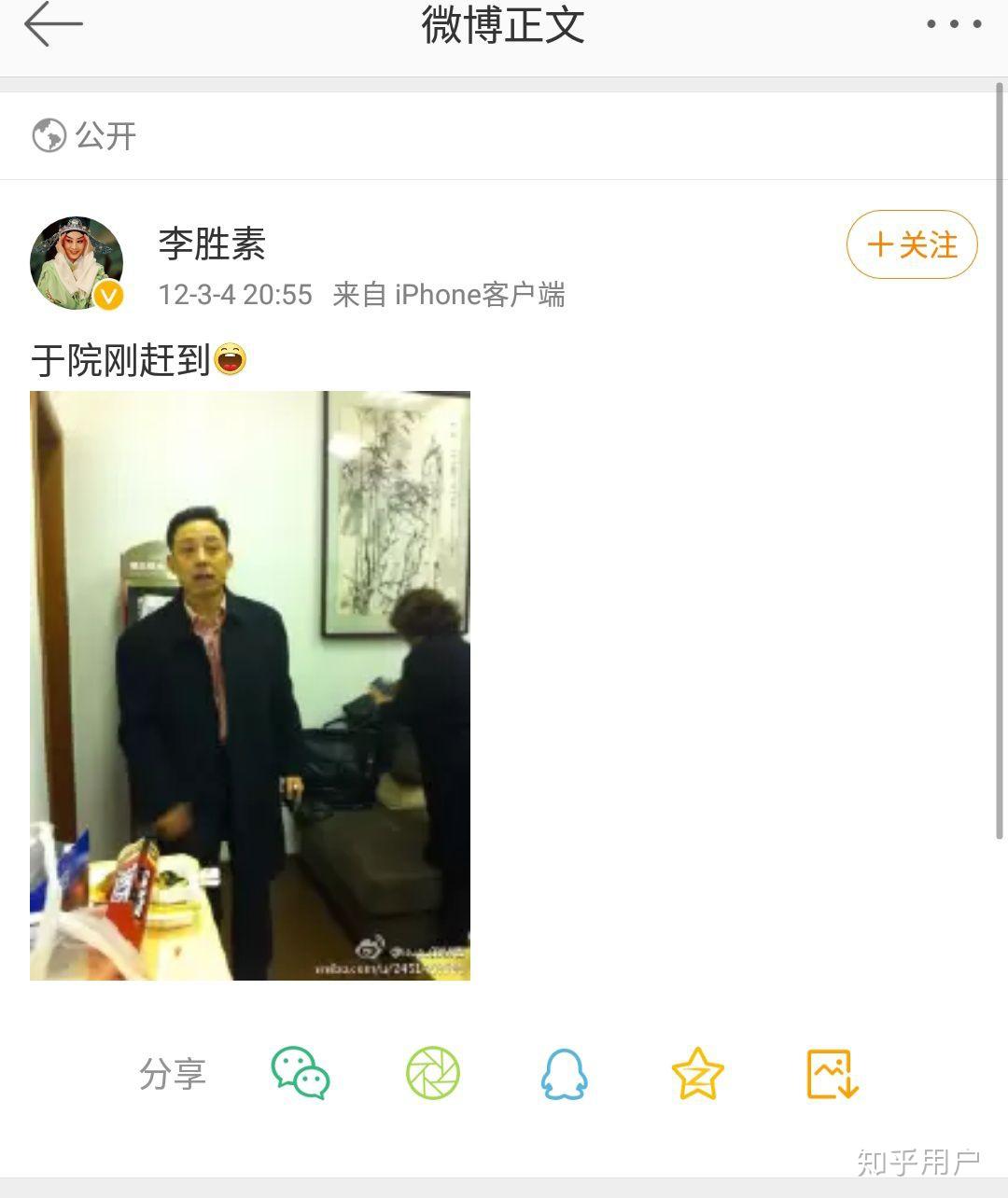
Task: Share the post to Qzone
Action: 697,1074
